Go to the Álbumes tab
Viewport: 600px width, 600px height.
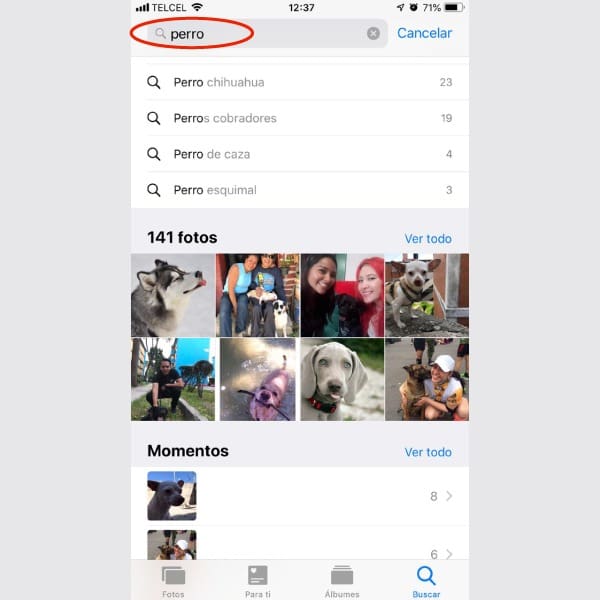pos(342,580)
